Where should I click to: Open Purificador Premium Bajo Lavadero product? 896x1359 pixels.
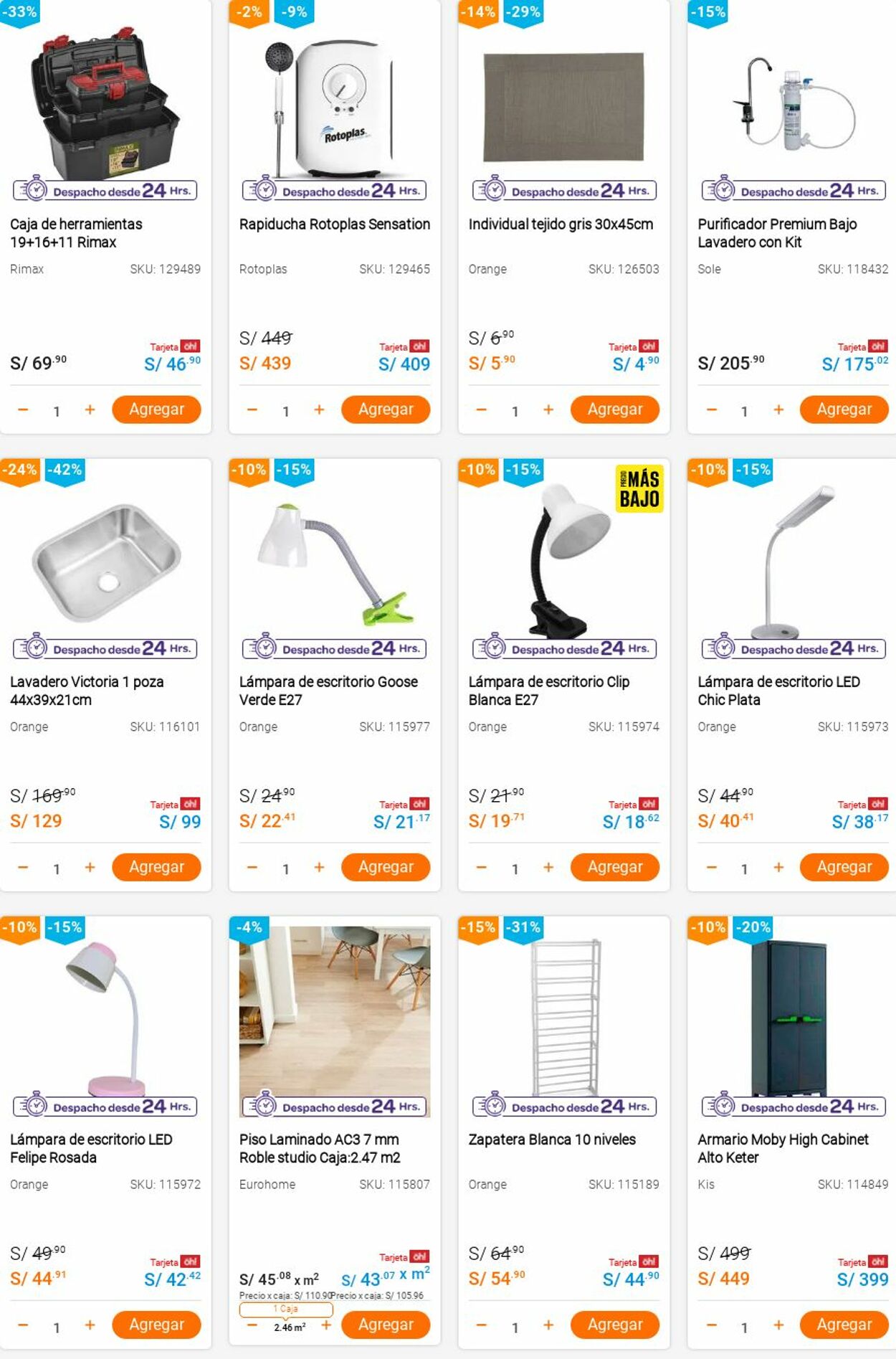coord(777,232)
